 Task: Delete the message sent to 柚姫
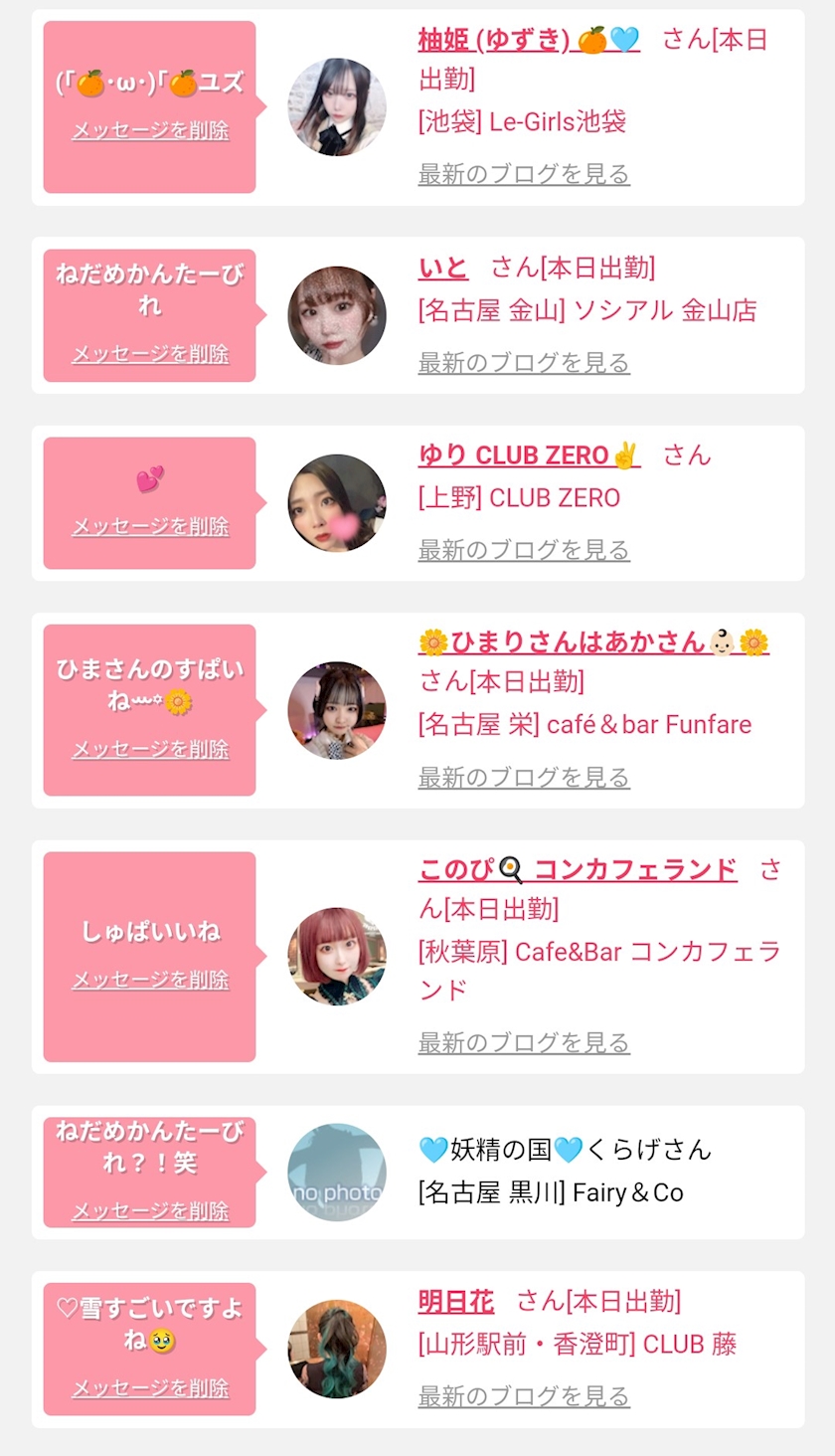[x=150, y=130]
